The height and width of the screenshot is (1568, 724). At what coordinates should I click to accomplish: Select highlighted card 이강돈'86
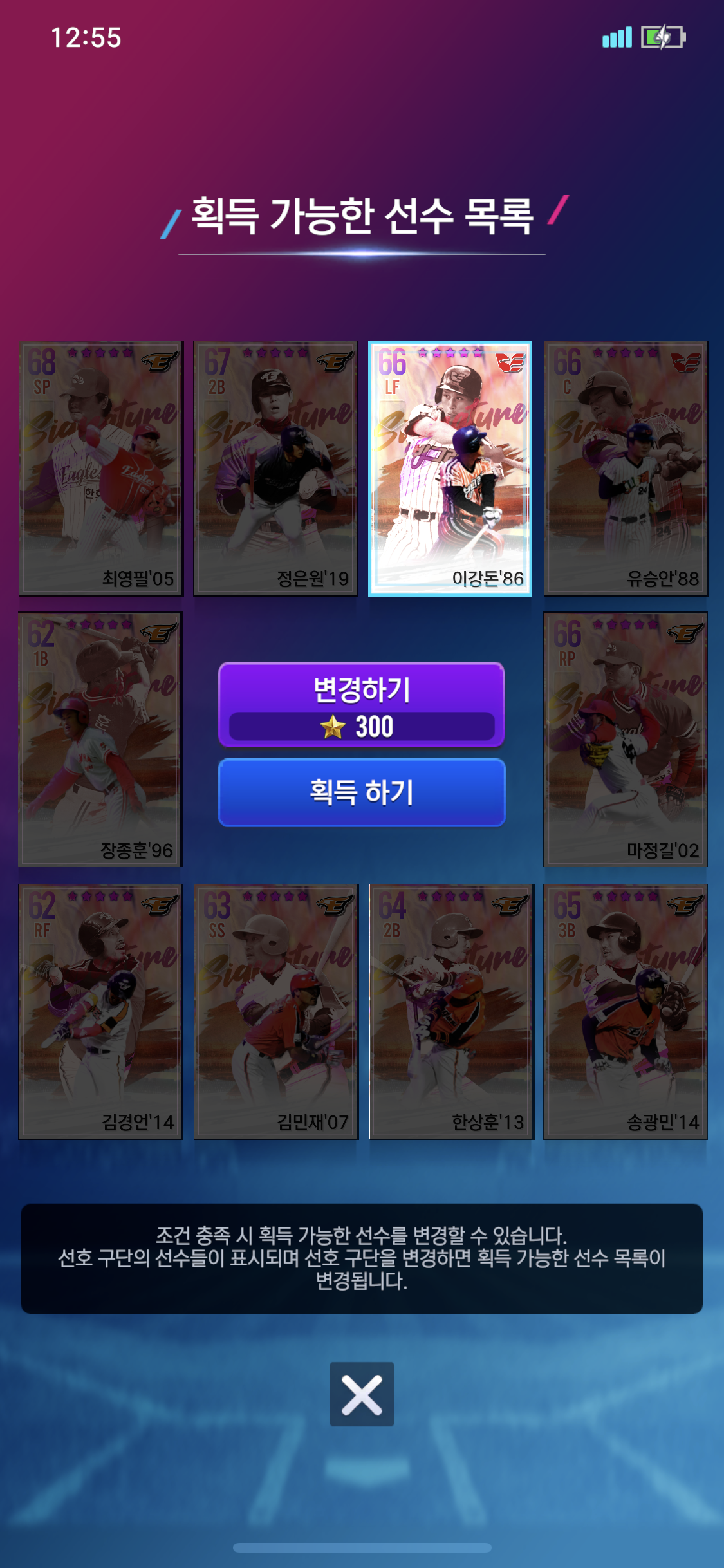[450, 468]
